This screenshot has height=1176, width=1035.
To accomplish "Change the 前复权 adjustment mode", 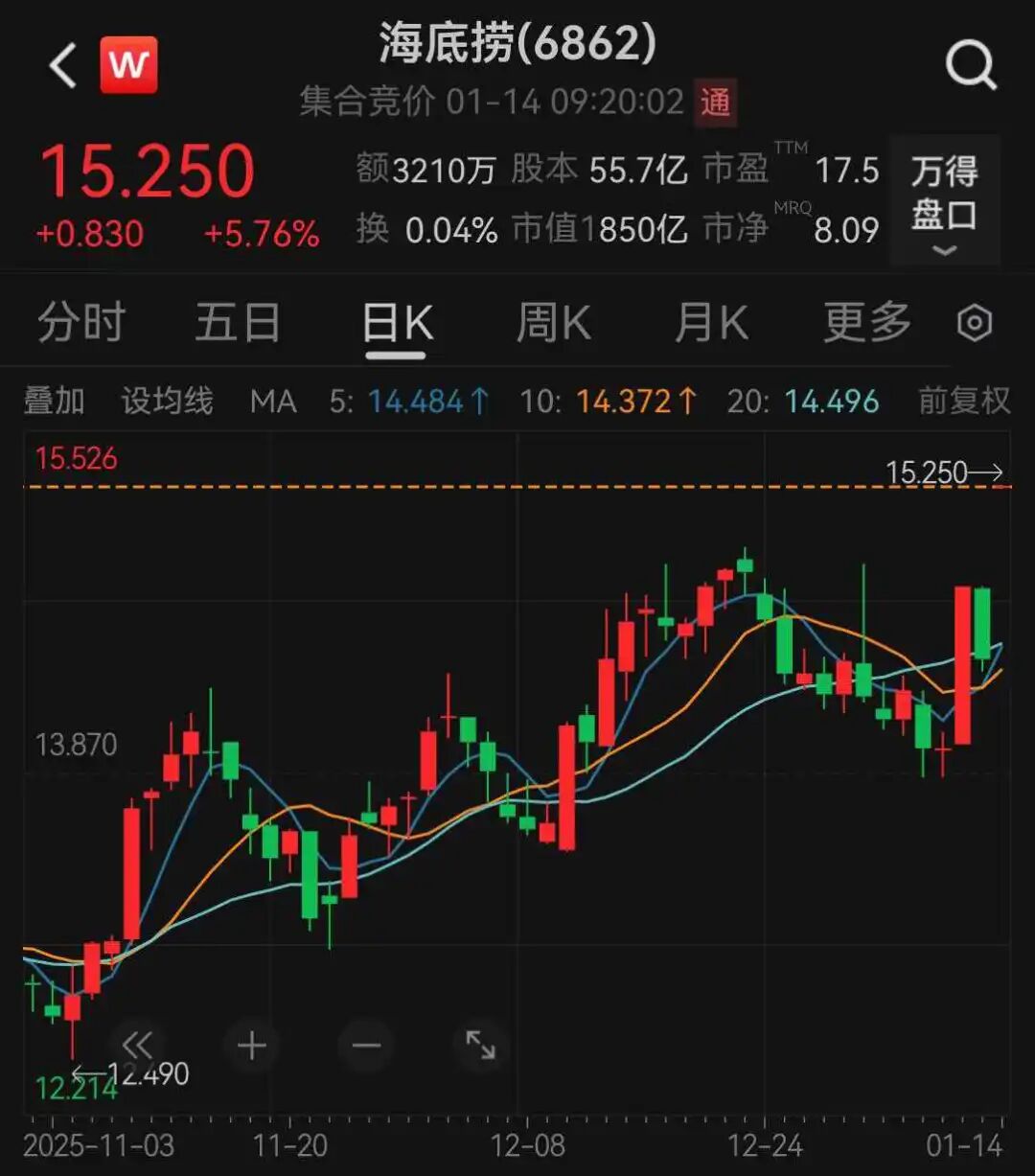I will [964, 401].
